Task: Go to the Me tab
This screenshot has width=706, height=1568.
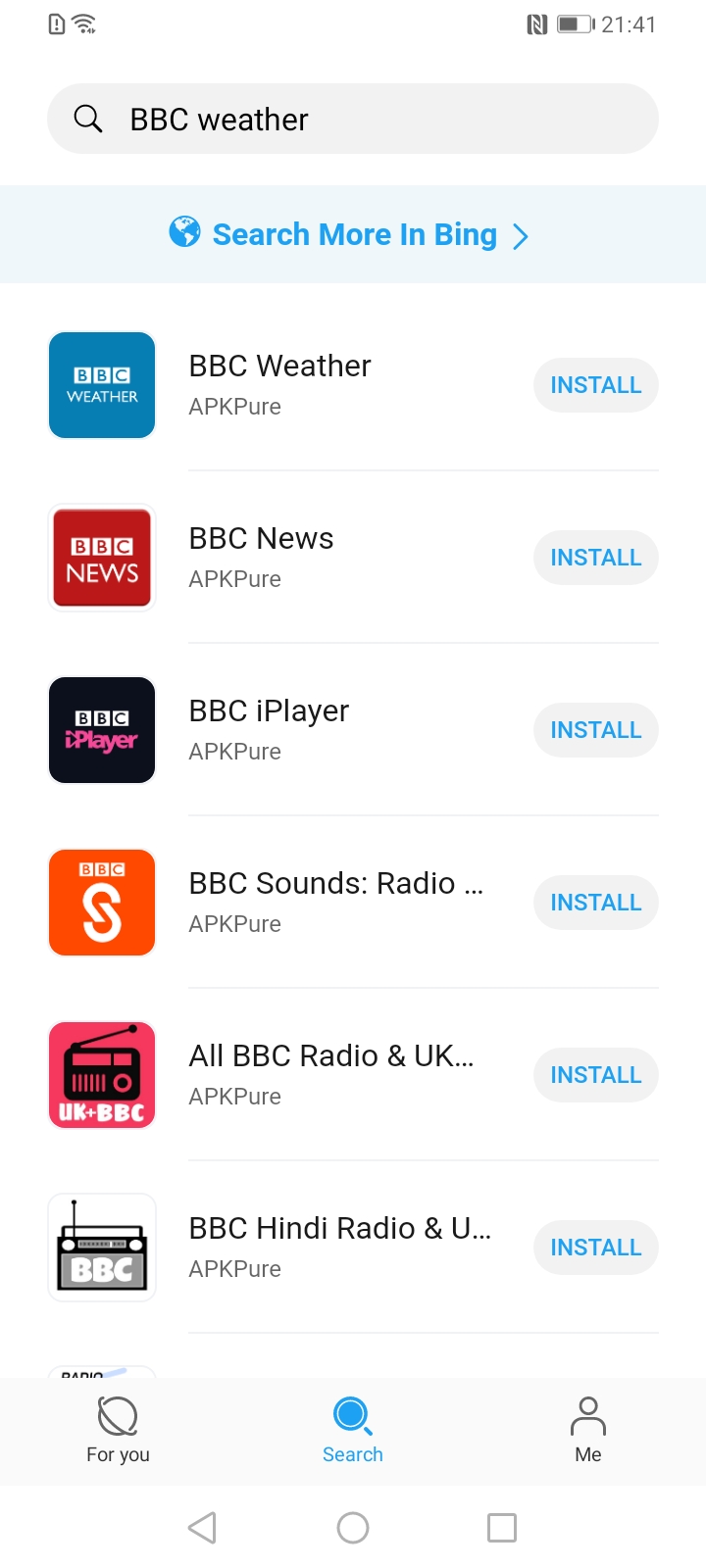Action: [588, 1431]
